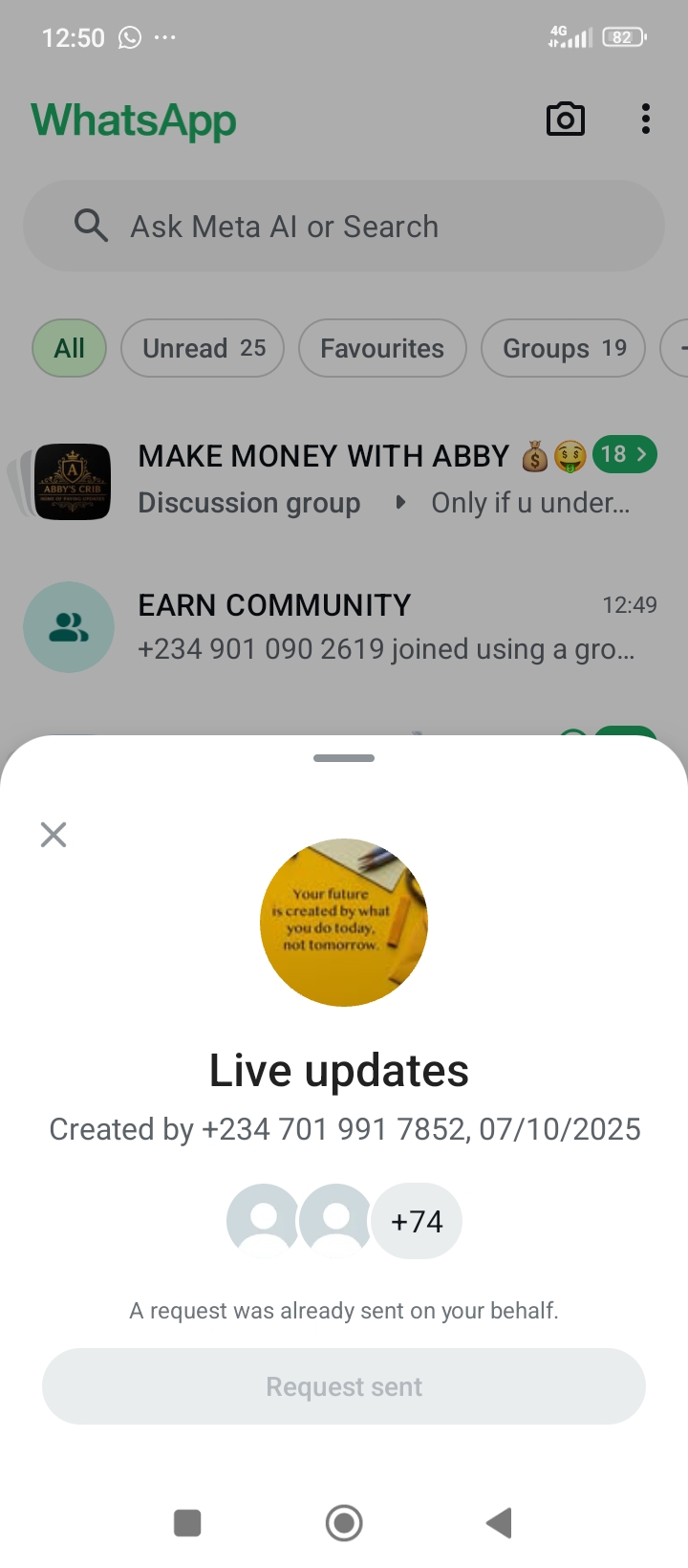688x1568 pixels.
Task: Go back using the system back button
Action: [x=499, y=1522]
